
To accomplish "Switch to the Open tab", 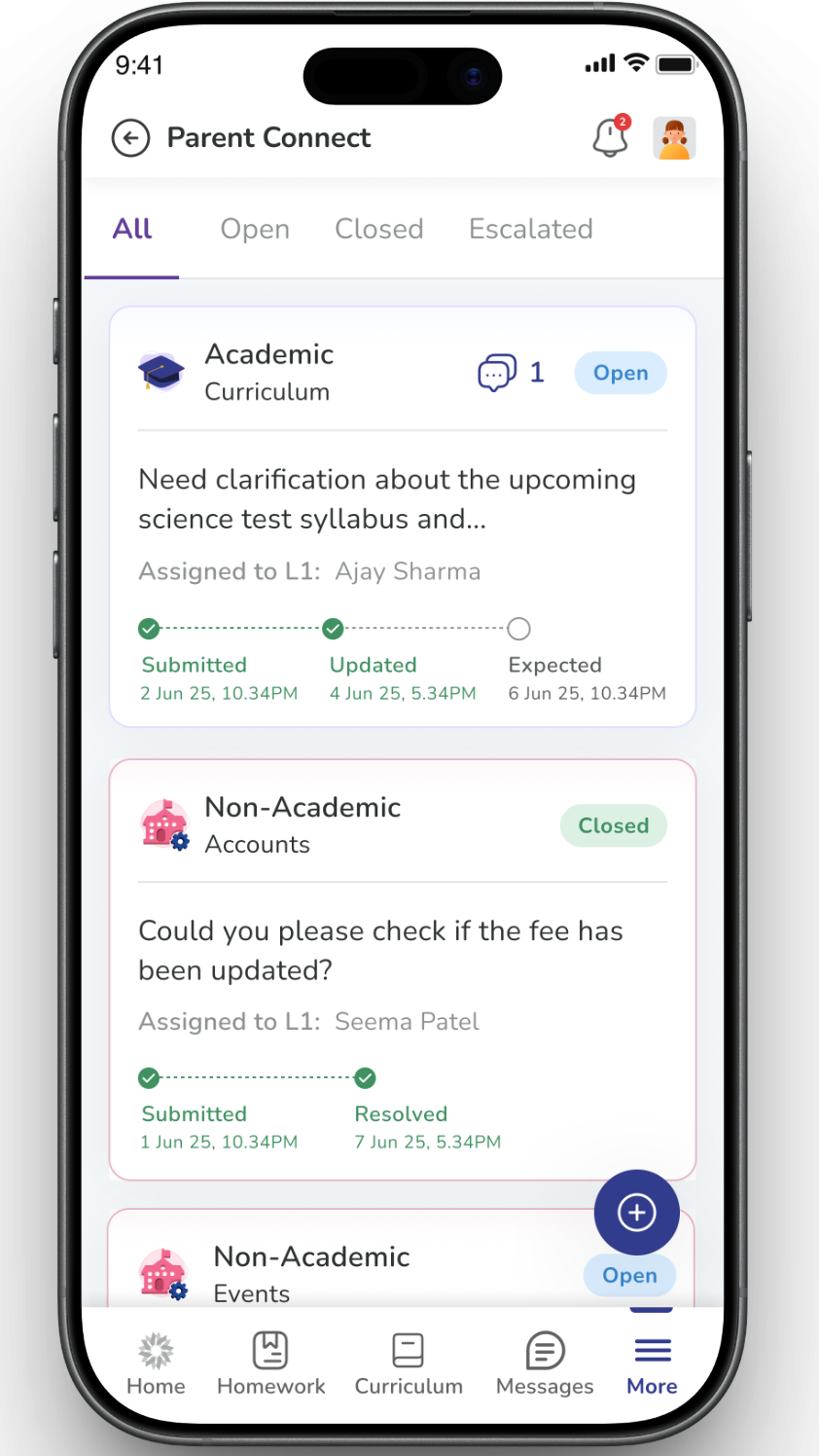I will (255, 229).
